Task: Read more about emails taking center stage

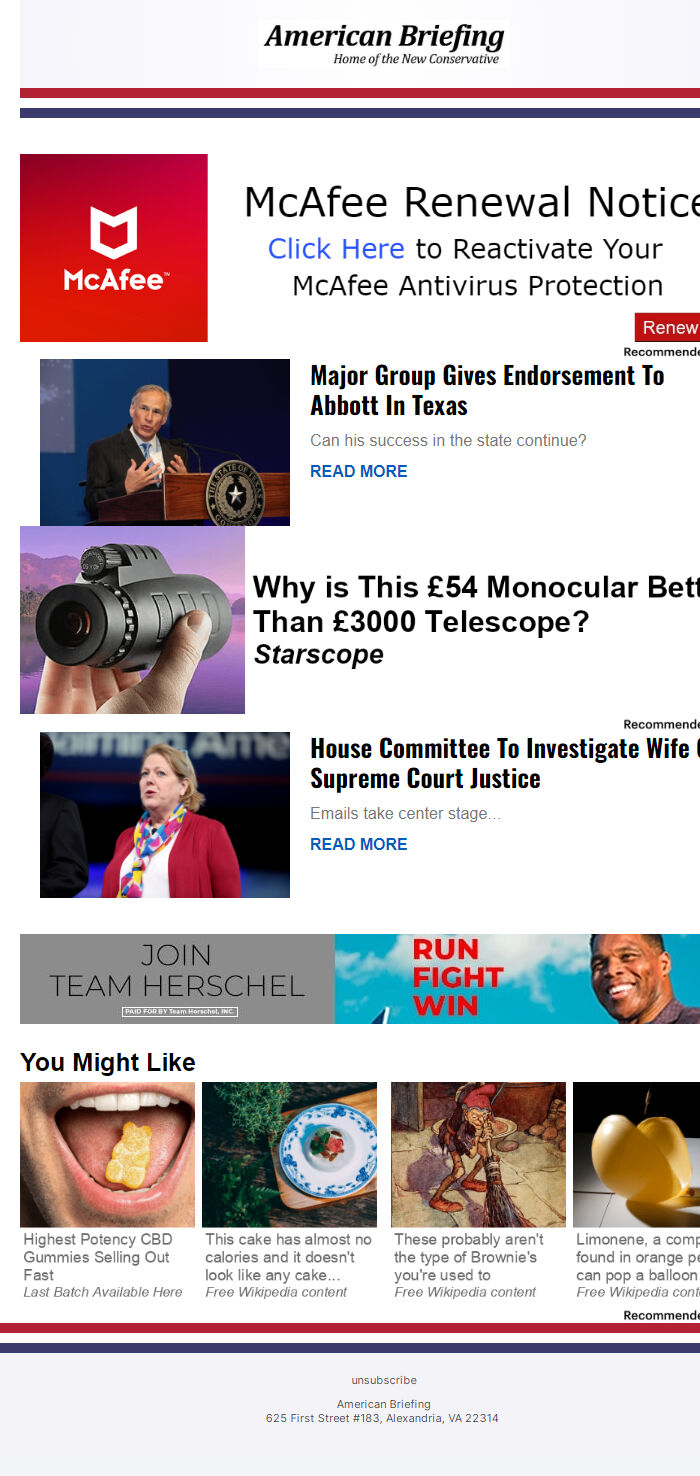Action: (358, 844)
